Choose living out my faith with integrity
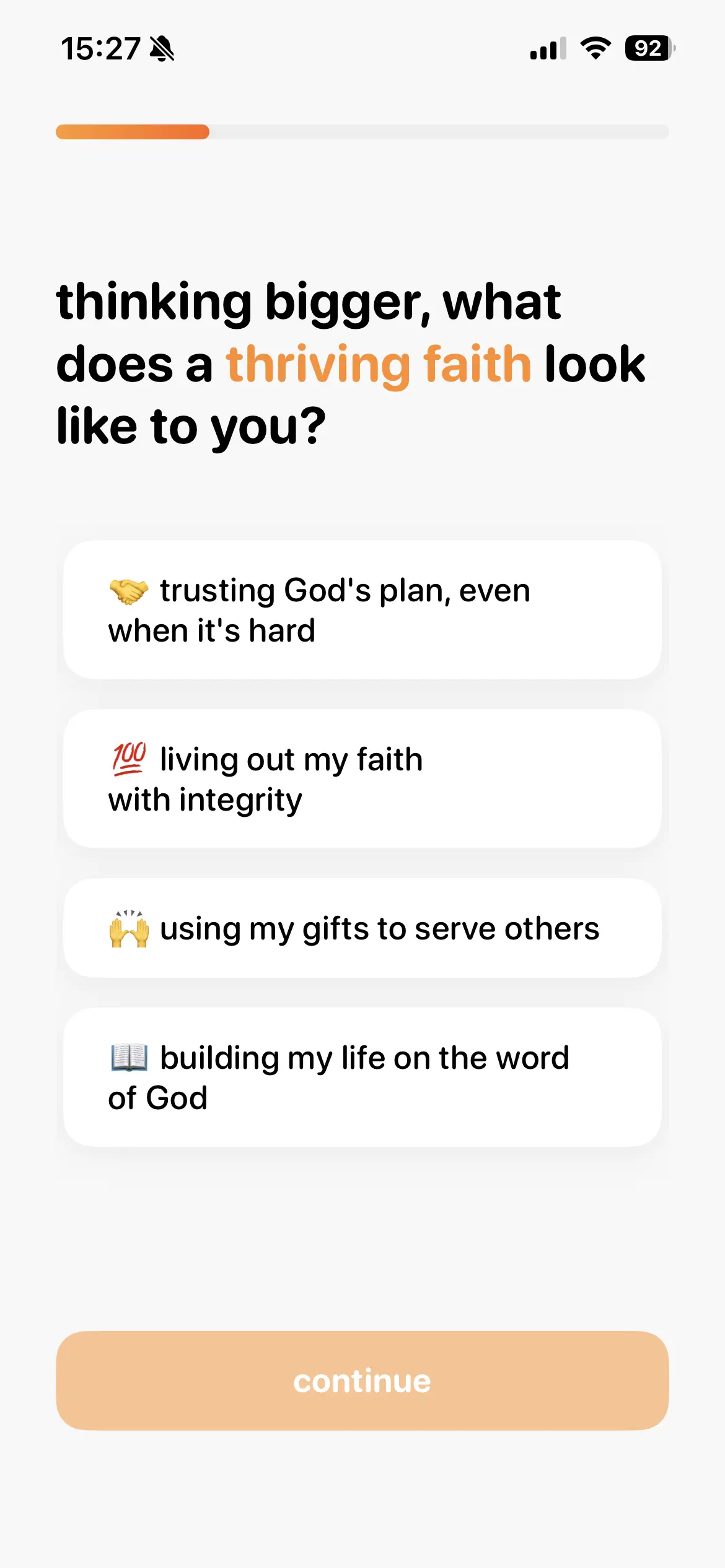Image resolution: width=725 pixels, height=1568 pixels. (x=362, y=779)
